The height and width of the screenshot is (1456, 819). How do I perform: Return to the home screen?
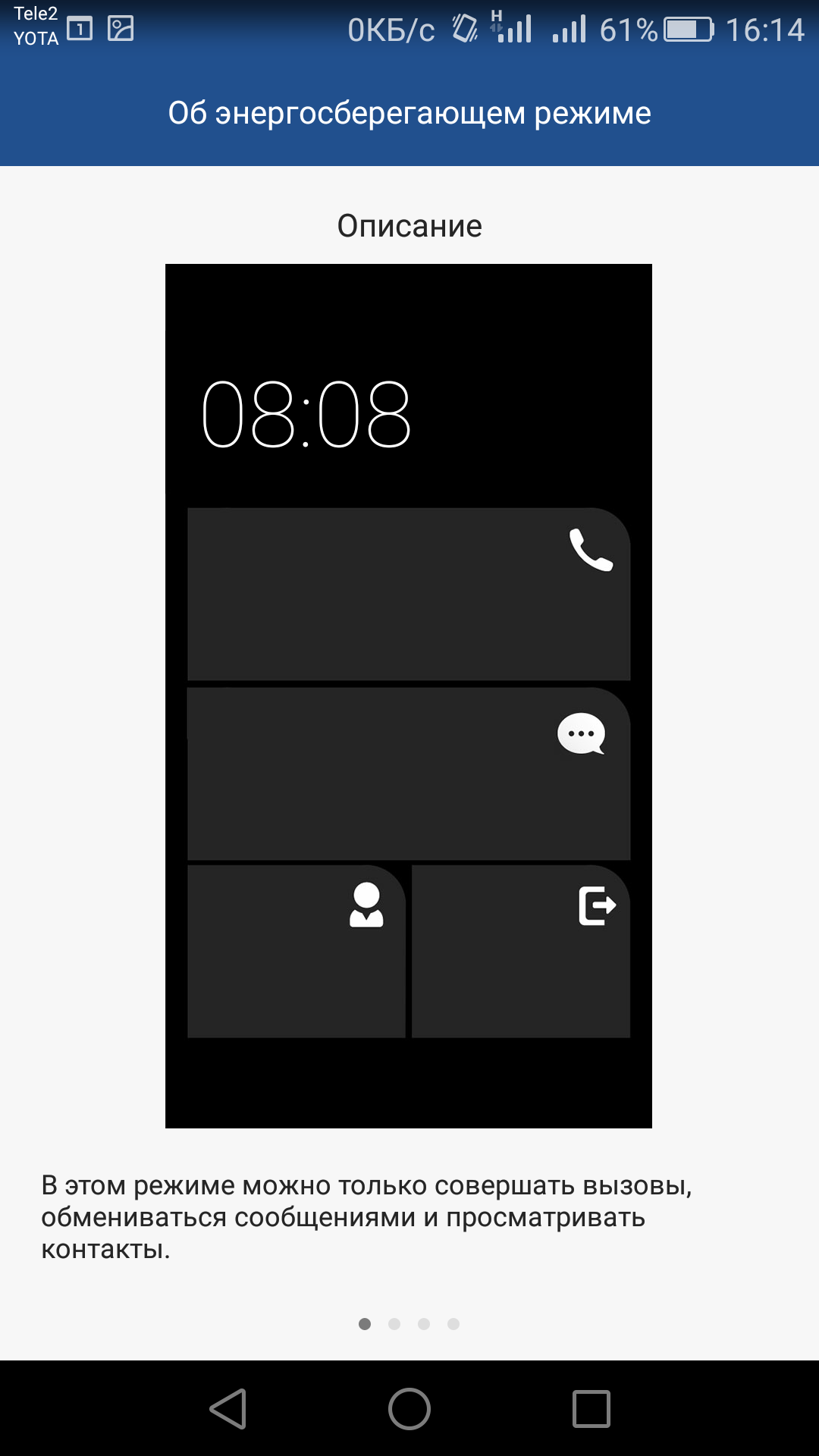[x=409, y=1409]
